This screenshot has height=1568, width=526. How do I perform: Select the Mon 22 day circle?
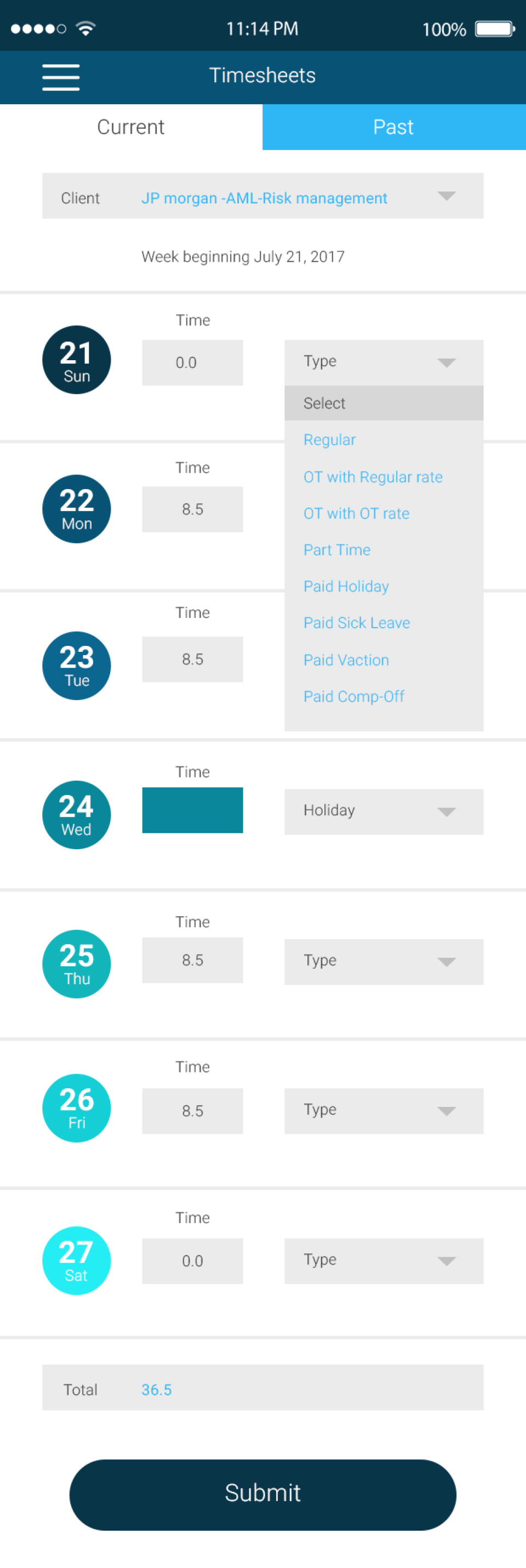pos(76,509)
